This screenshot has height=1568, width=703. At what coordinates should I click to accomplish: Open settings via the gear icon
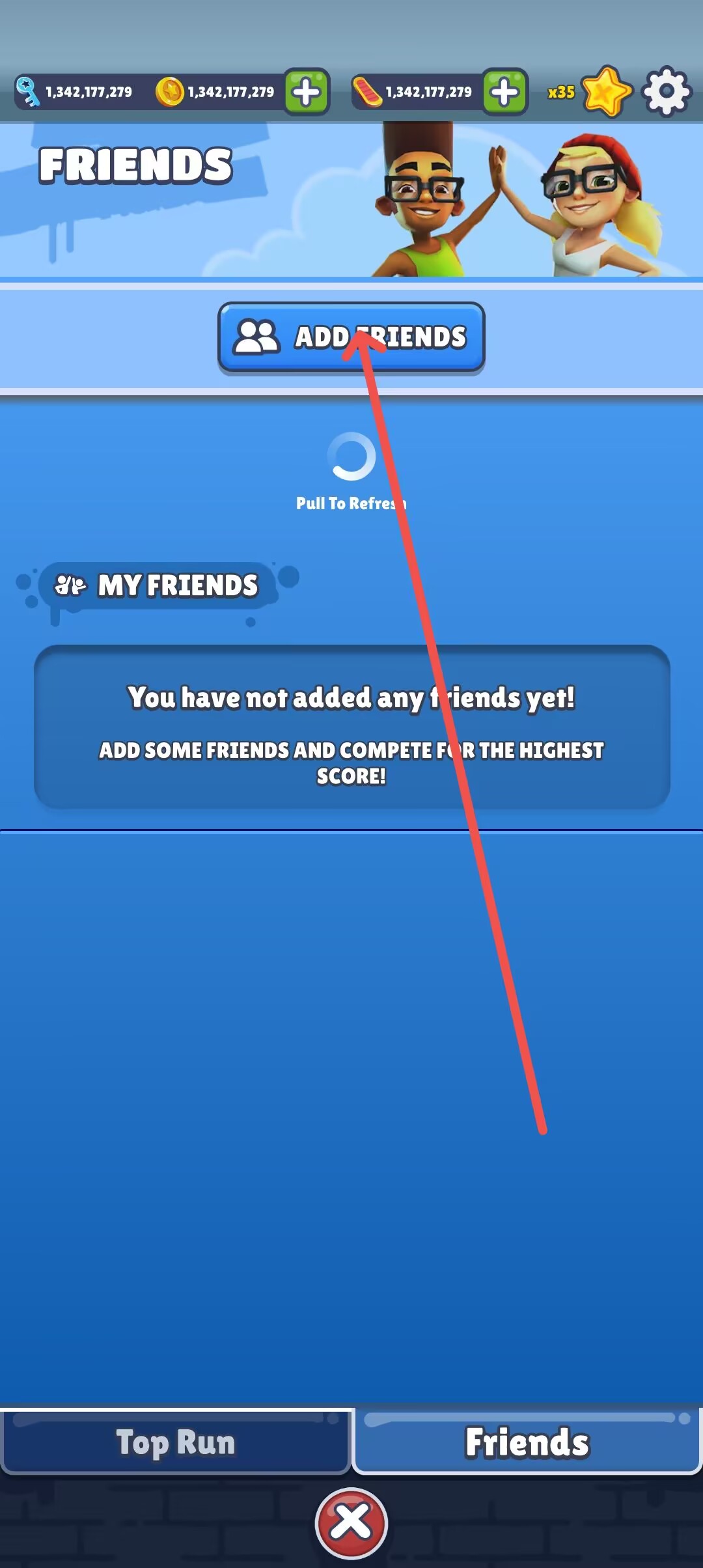(x=667, y=92)
